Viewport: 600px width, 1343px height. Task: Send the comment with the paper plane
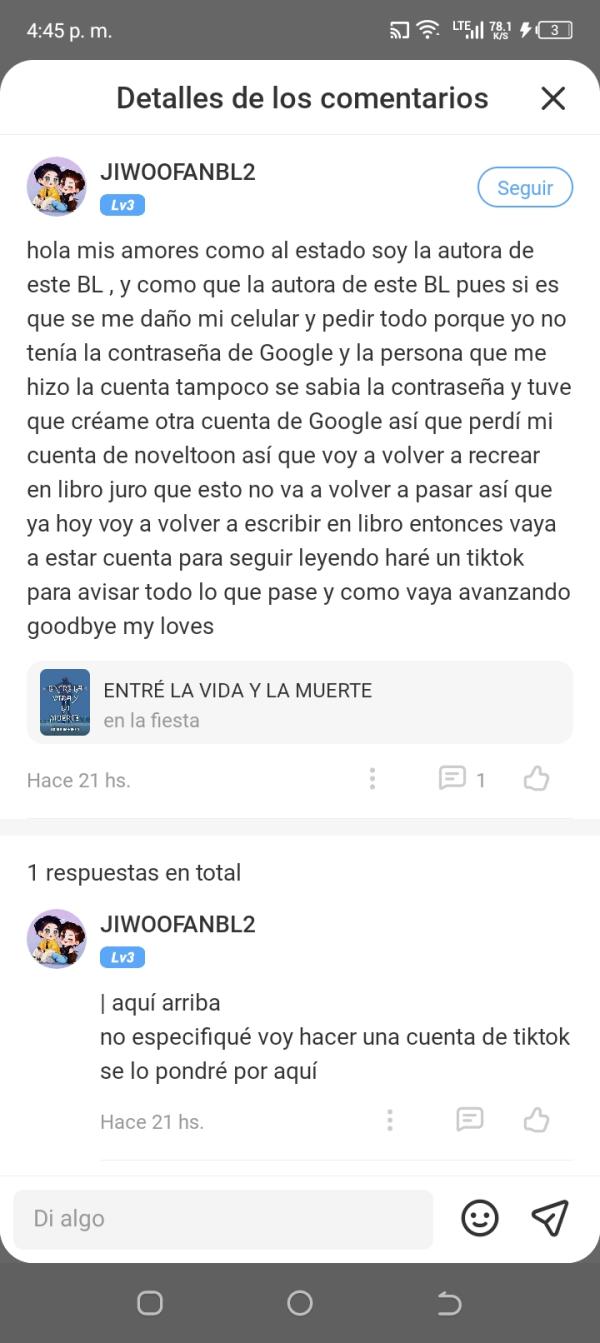(550, 1218)
